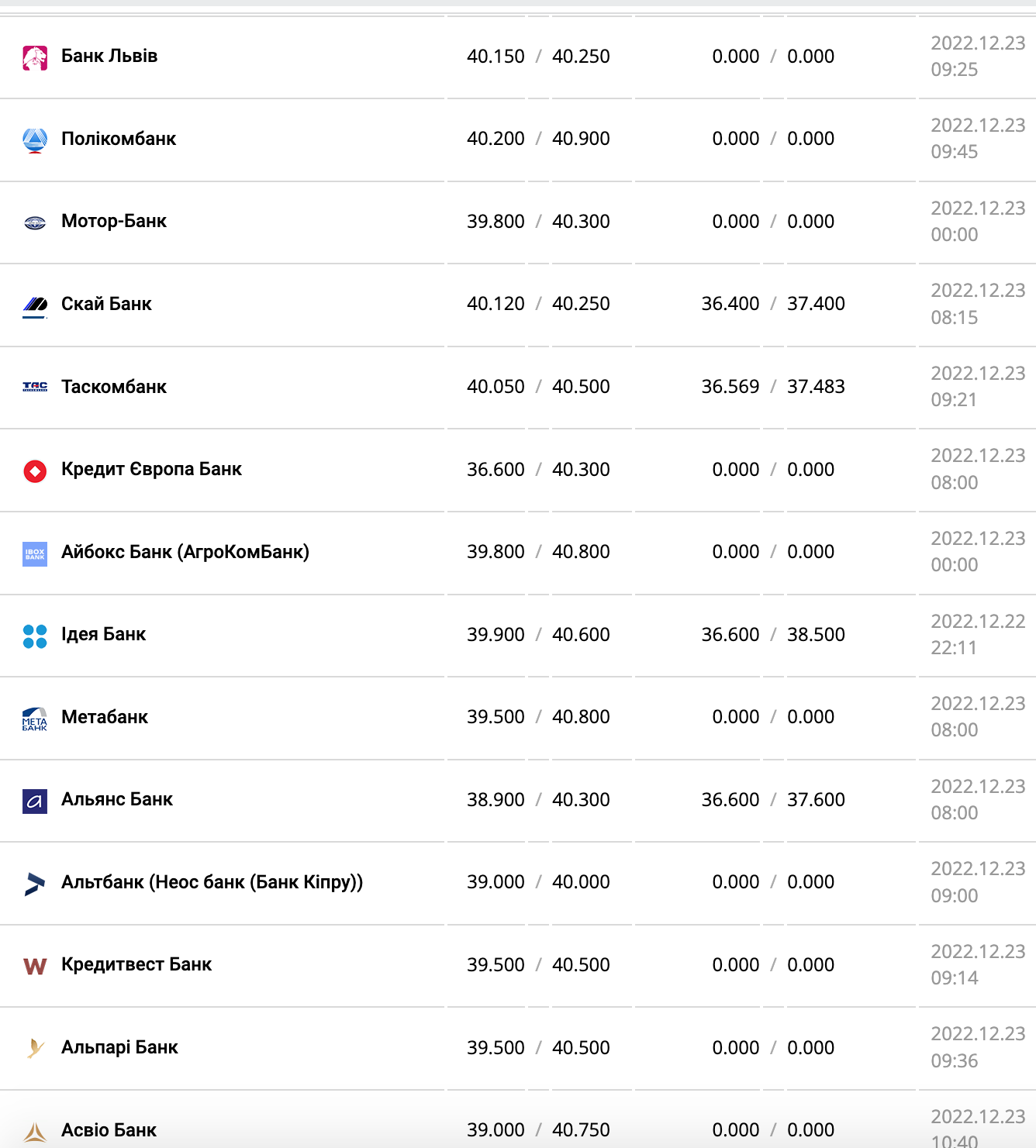This screenshot has width=1036, height=1148.
Task: View Таскомбанк details
Action: tap(114, 387)
